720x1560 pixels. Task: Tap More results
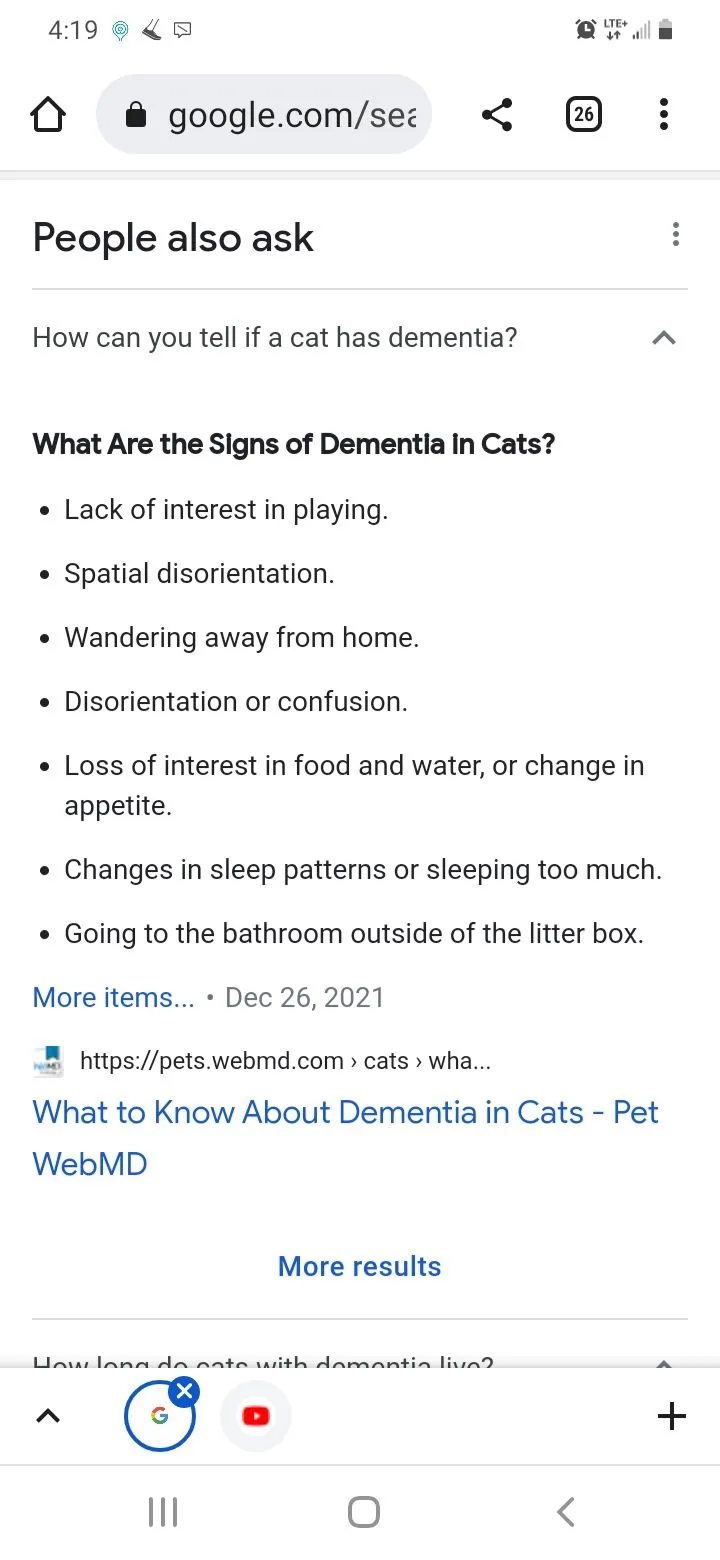(359, 1266)
